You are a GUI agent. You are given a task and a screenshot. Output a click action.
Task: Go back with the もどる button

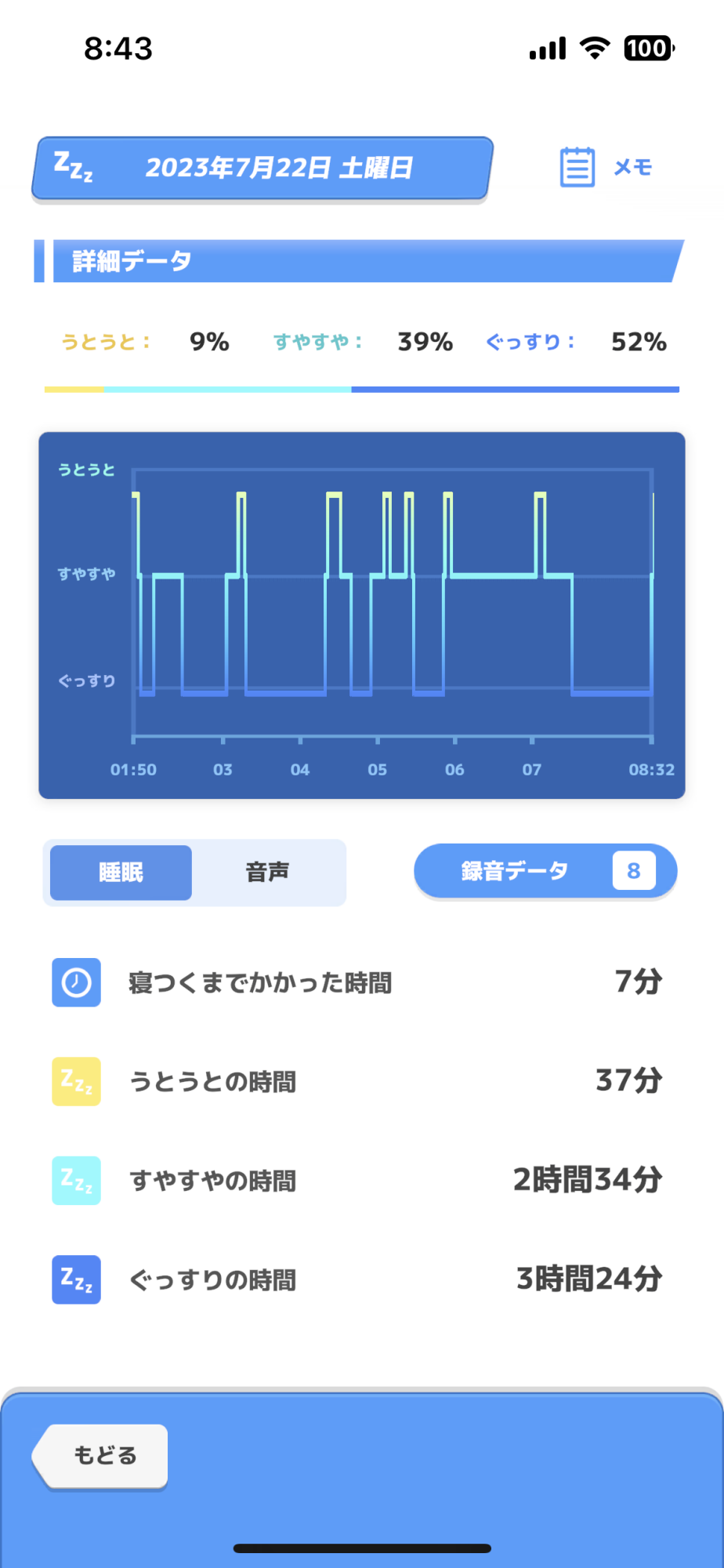point(100,1456)
